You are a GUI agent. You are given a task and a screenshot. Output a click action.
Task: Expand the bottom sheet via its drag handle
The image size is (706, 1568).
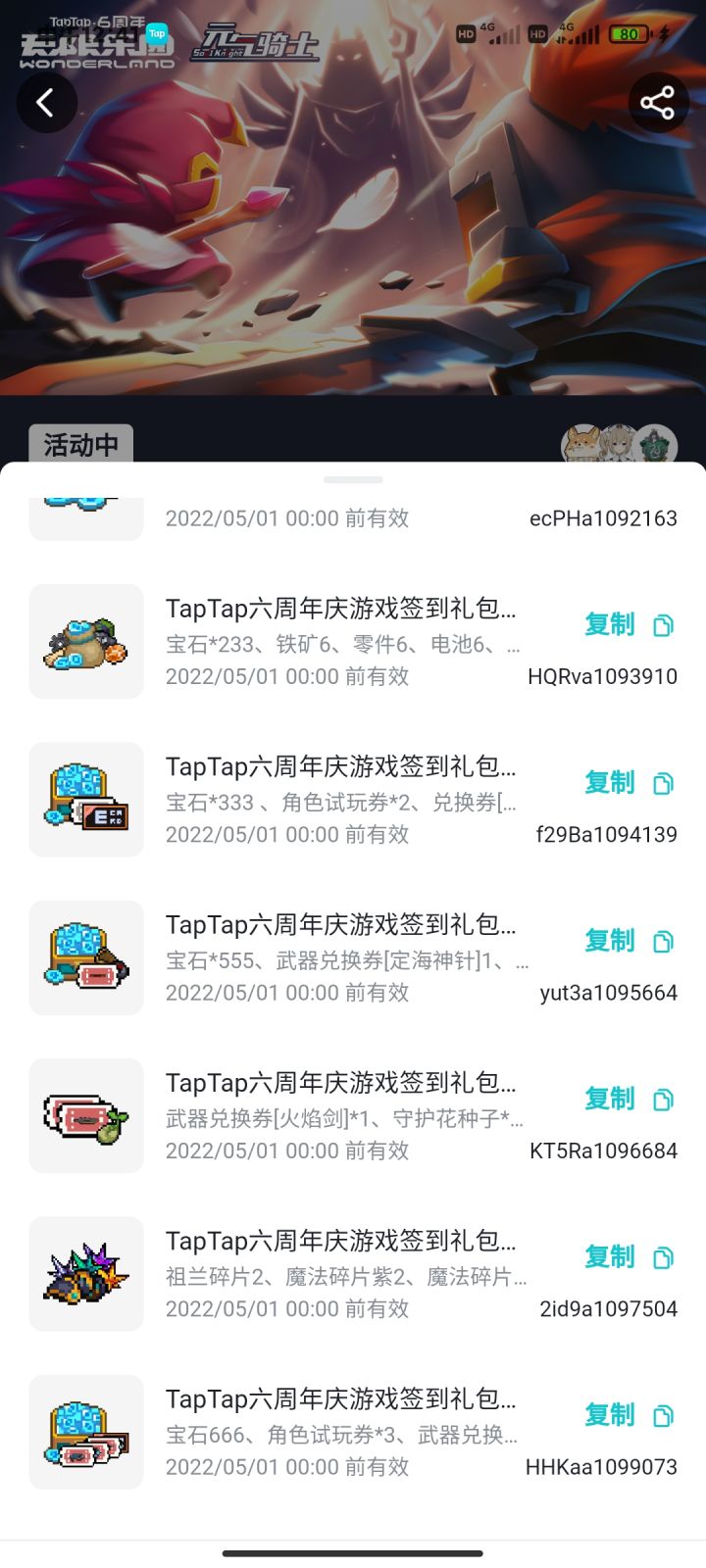pyautogui.click(x=353, y=479)
